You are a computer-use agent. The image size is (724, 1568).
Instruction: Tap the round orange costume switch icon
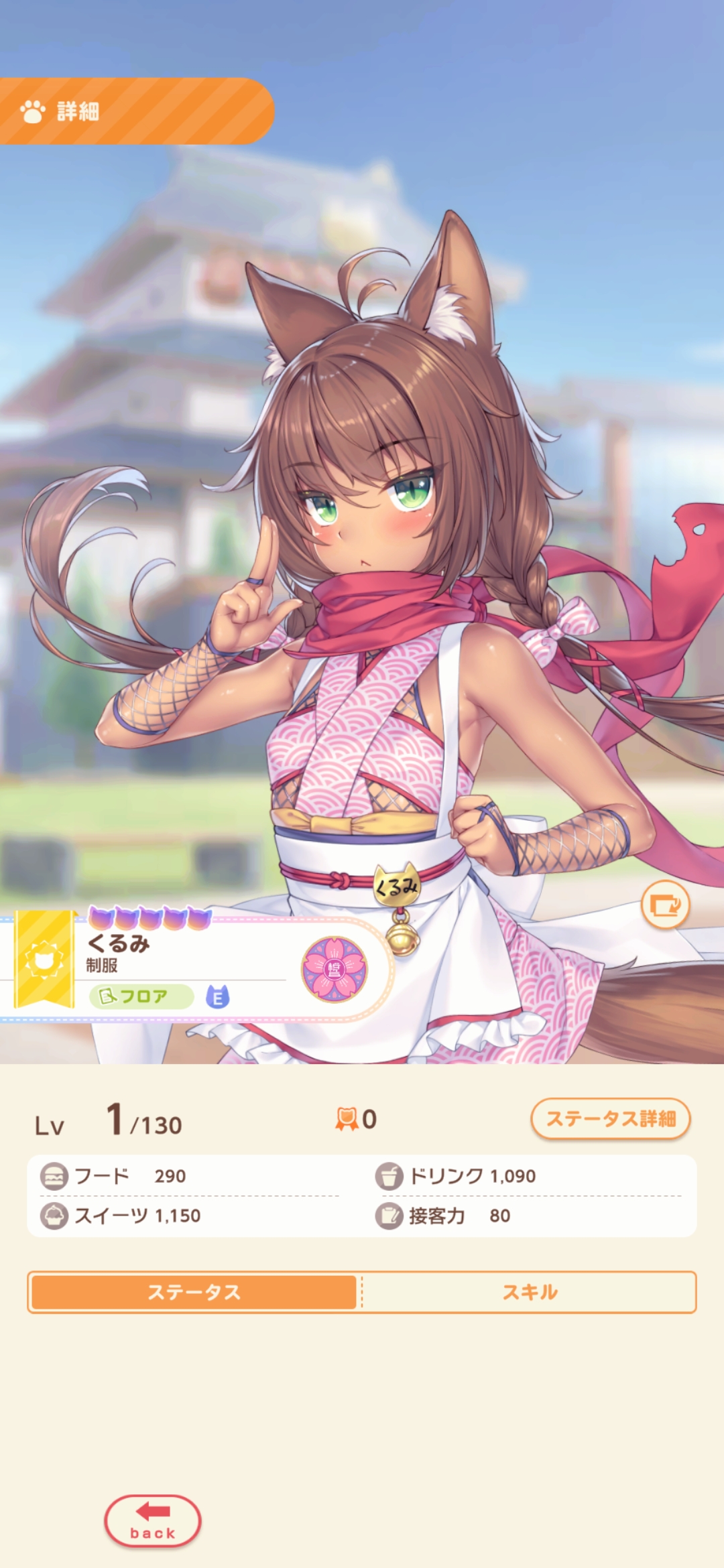665,905
